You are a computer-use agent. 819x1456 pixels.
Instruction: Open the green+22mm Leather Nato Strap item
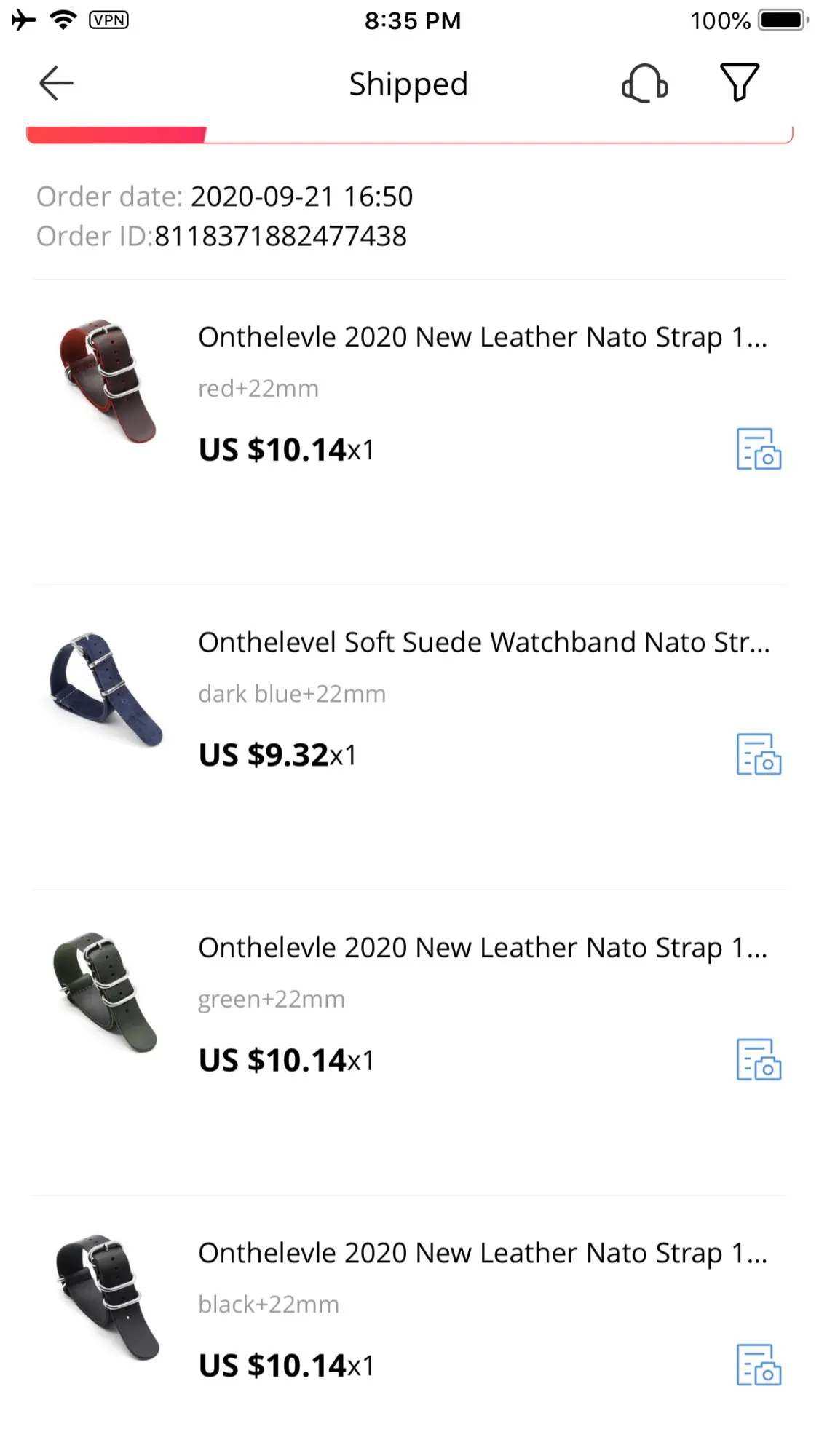(x=482, y=948)
